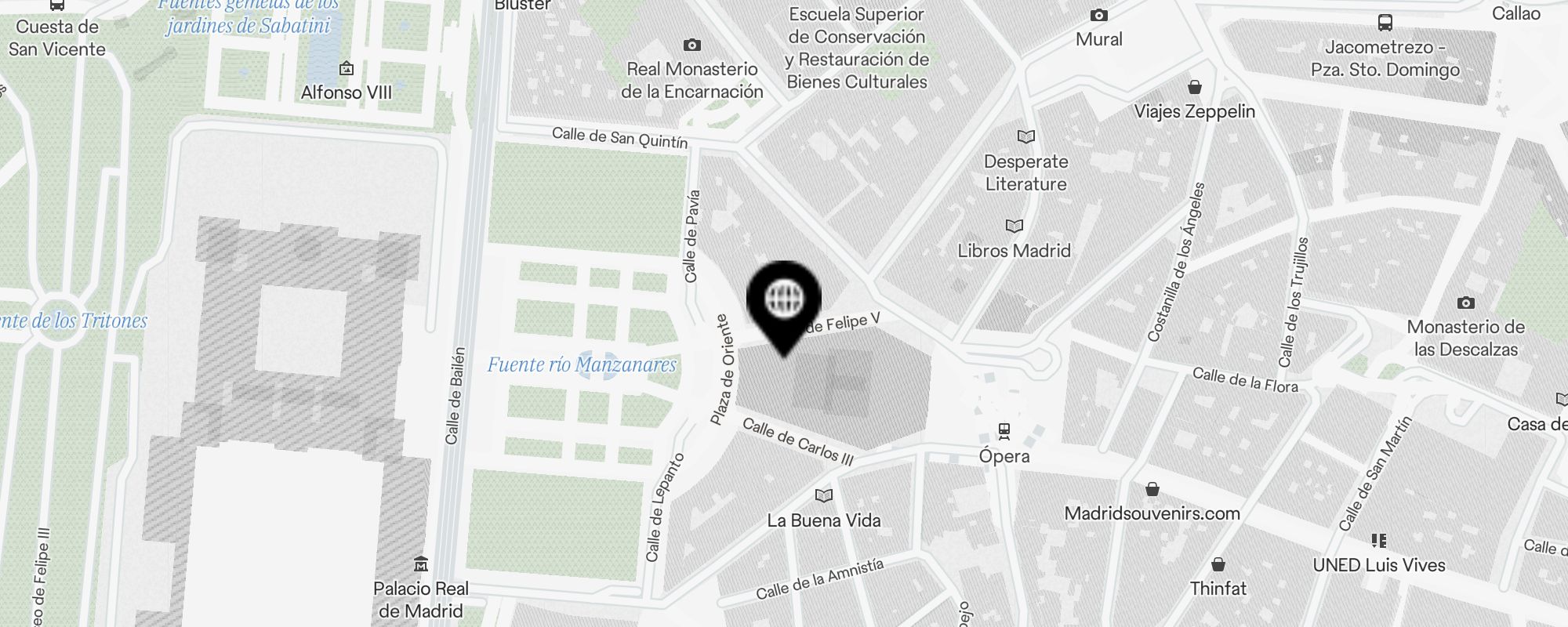
Task: Select the Alfonso VIII monument marker
Action: click(346, 69)
